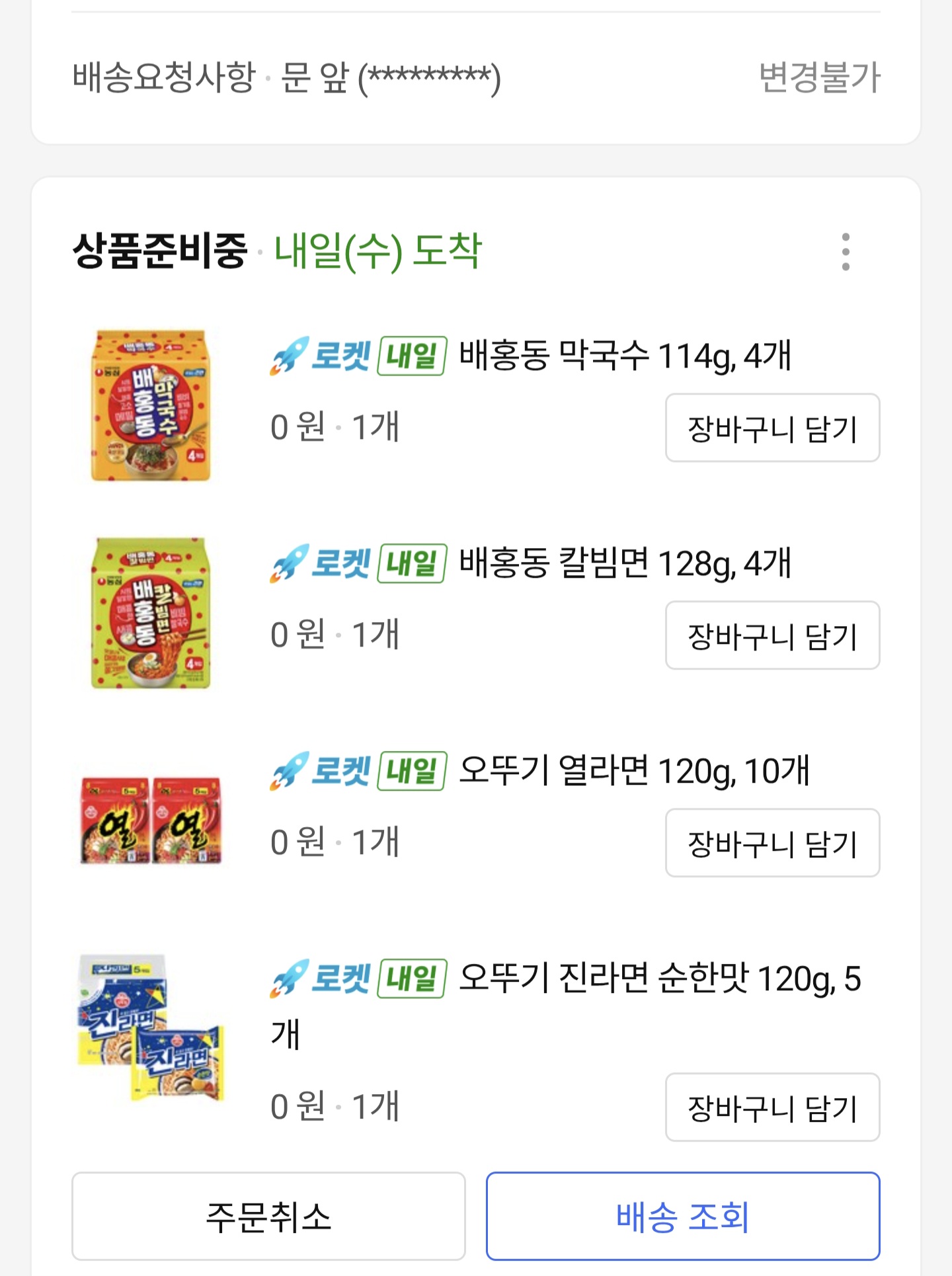The height and width of the screenshot is (1276, 952).
Task: Open the order's three-dot overflow menu
Action: pyautogui.click(x=846, y=252)
